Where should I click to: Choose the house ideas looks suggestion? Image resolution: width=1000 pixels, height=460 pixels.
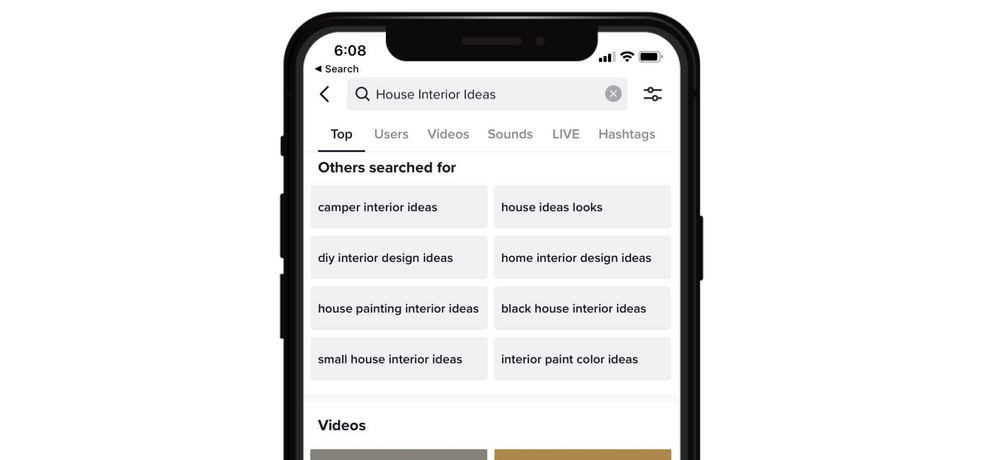coord(582,207)
